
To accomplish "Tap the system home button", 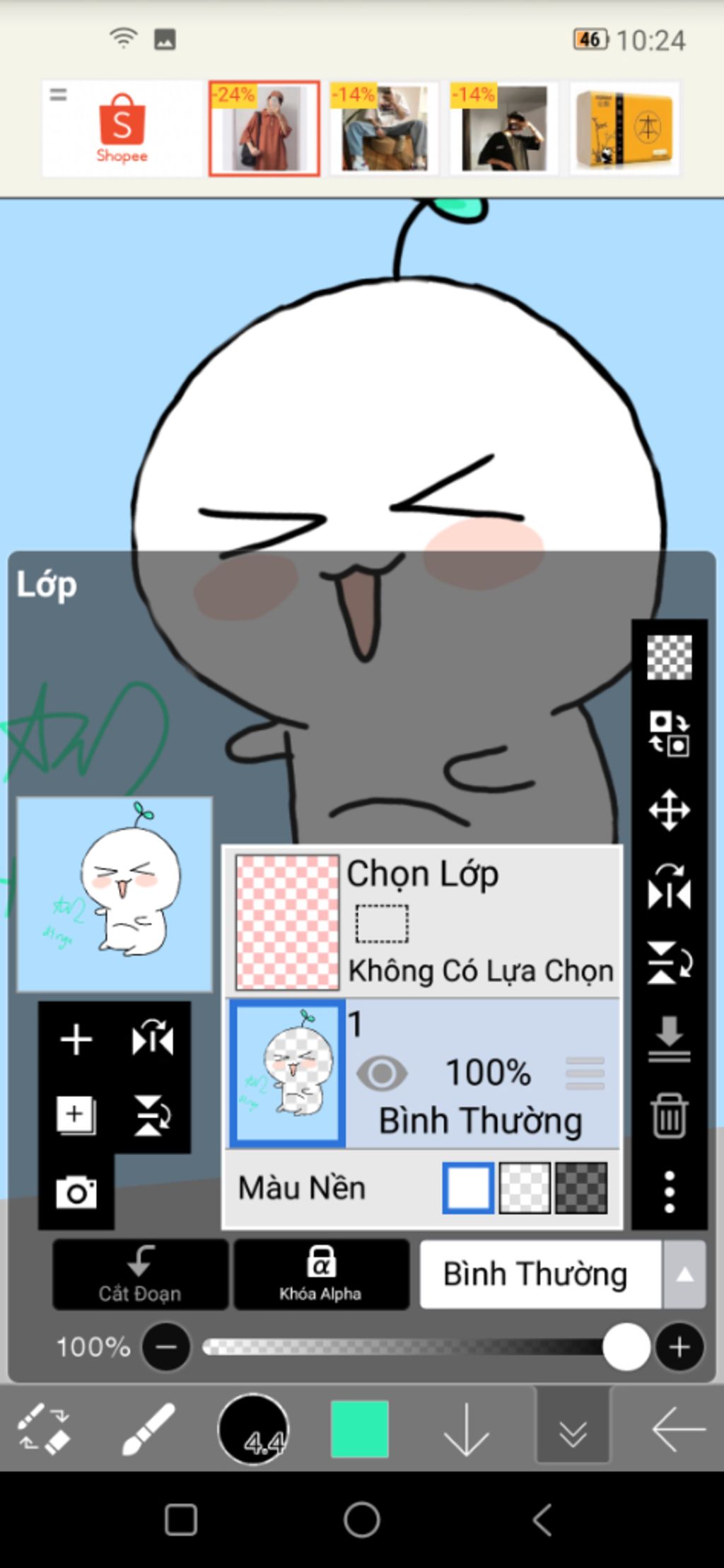I will click(361, 1519).
